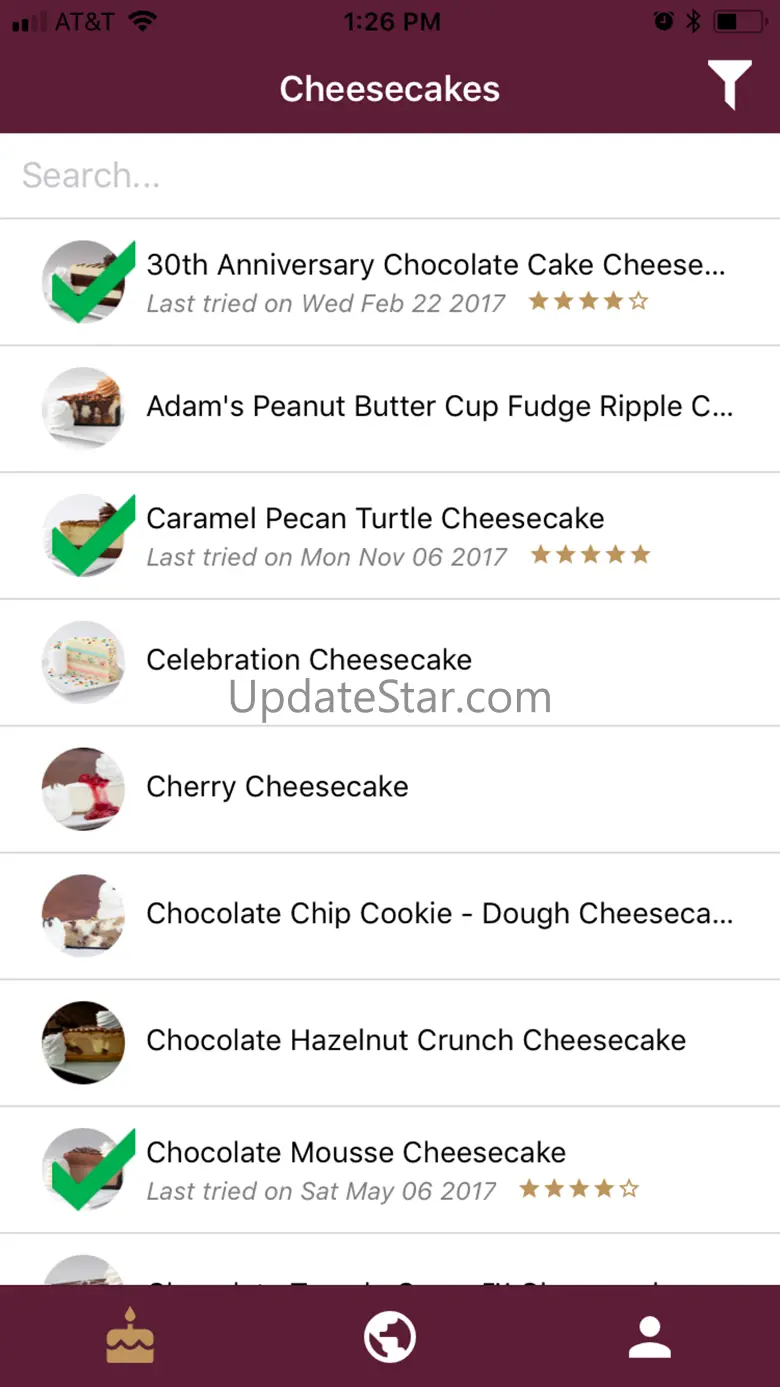View Chocolate Mousse Cheesecake entry

coord(356,1168)
